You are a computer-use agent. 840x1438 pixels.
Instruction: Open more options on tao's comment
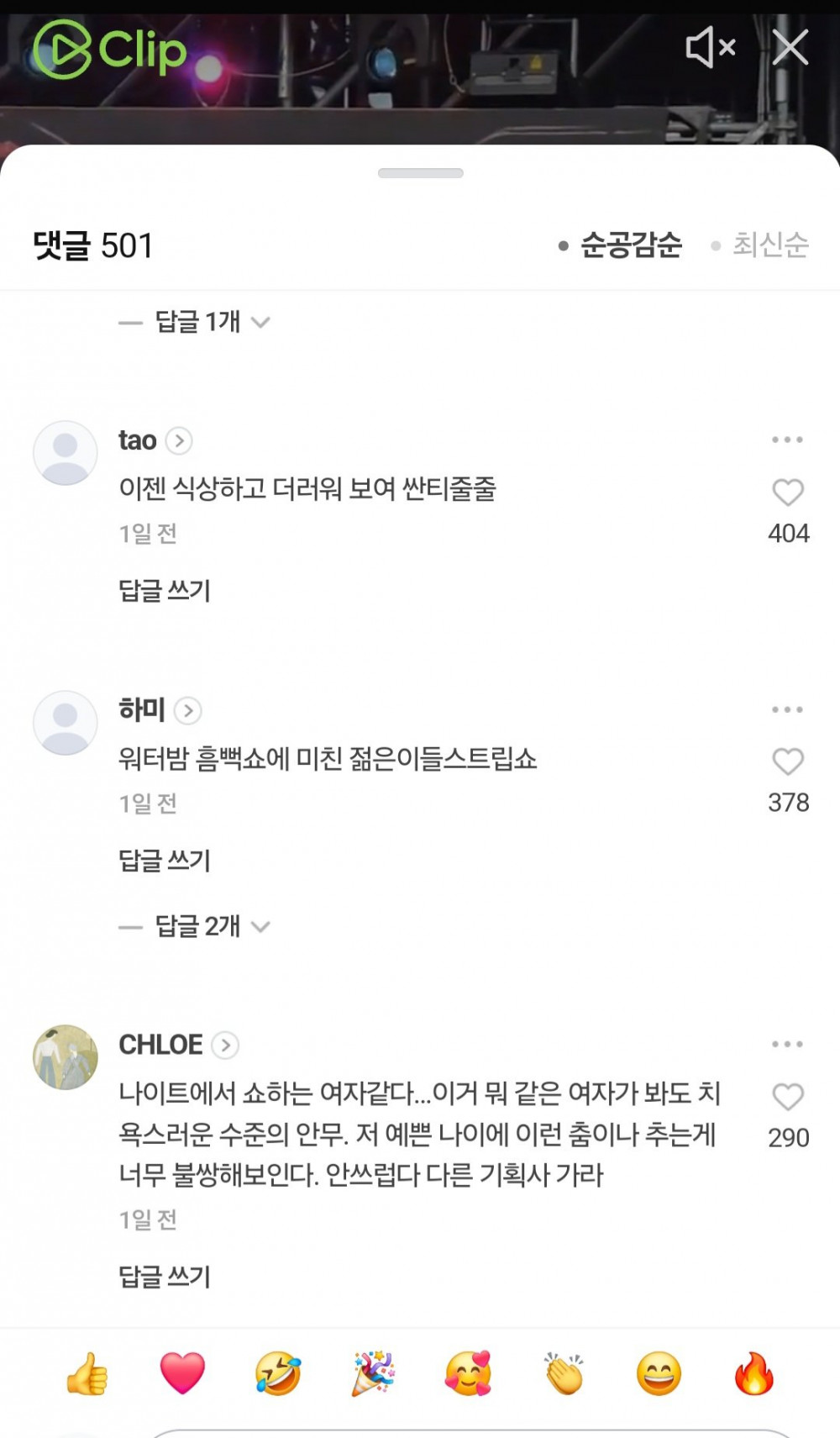point(787,440)
